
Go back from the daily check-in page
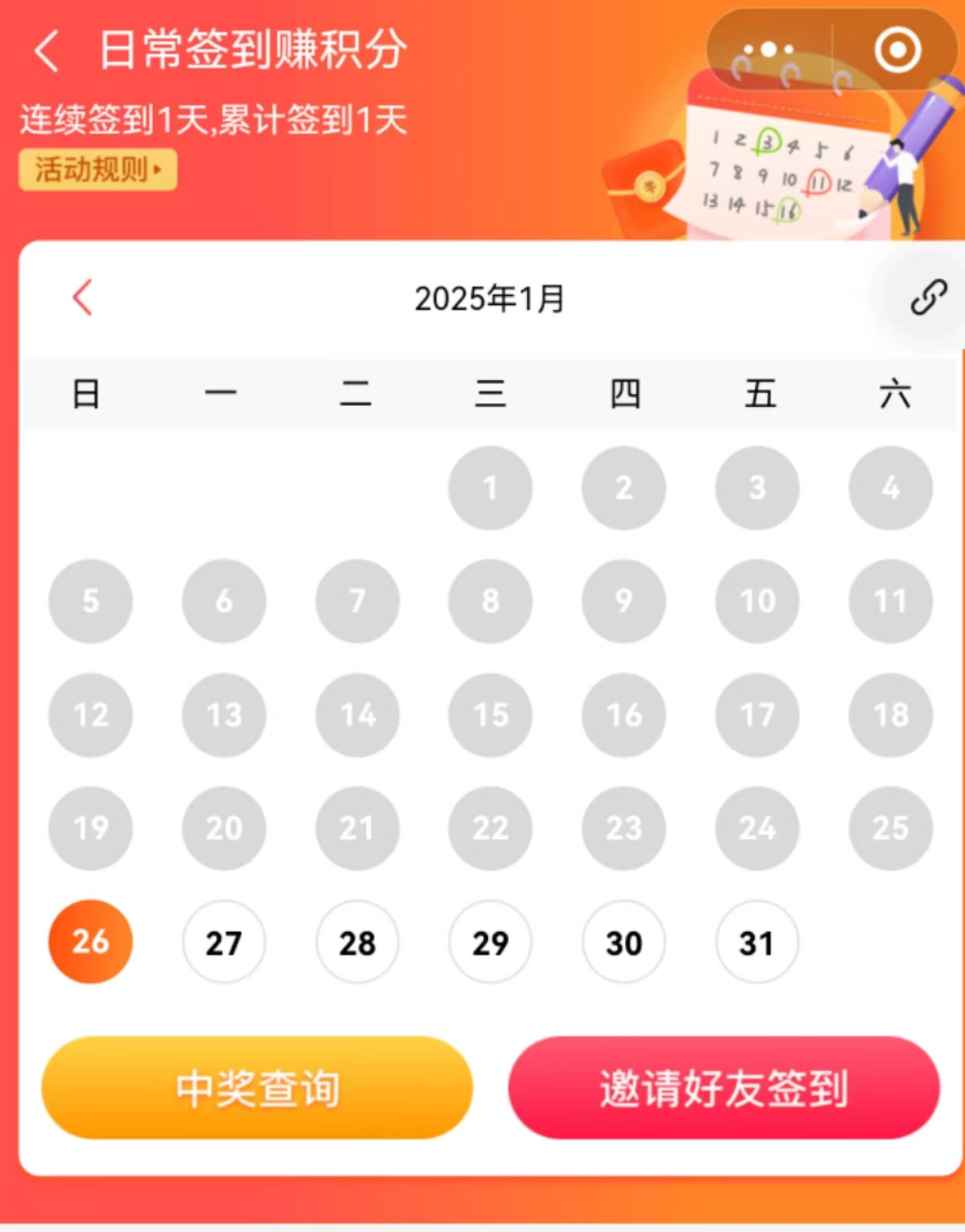click(47, 52)
